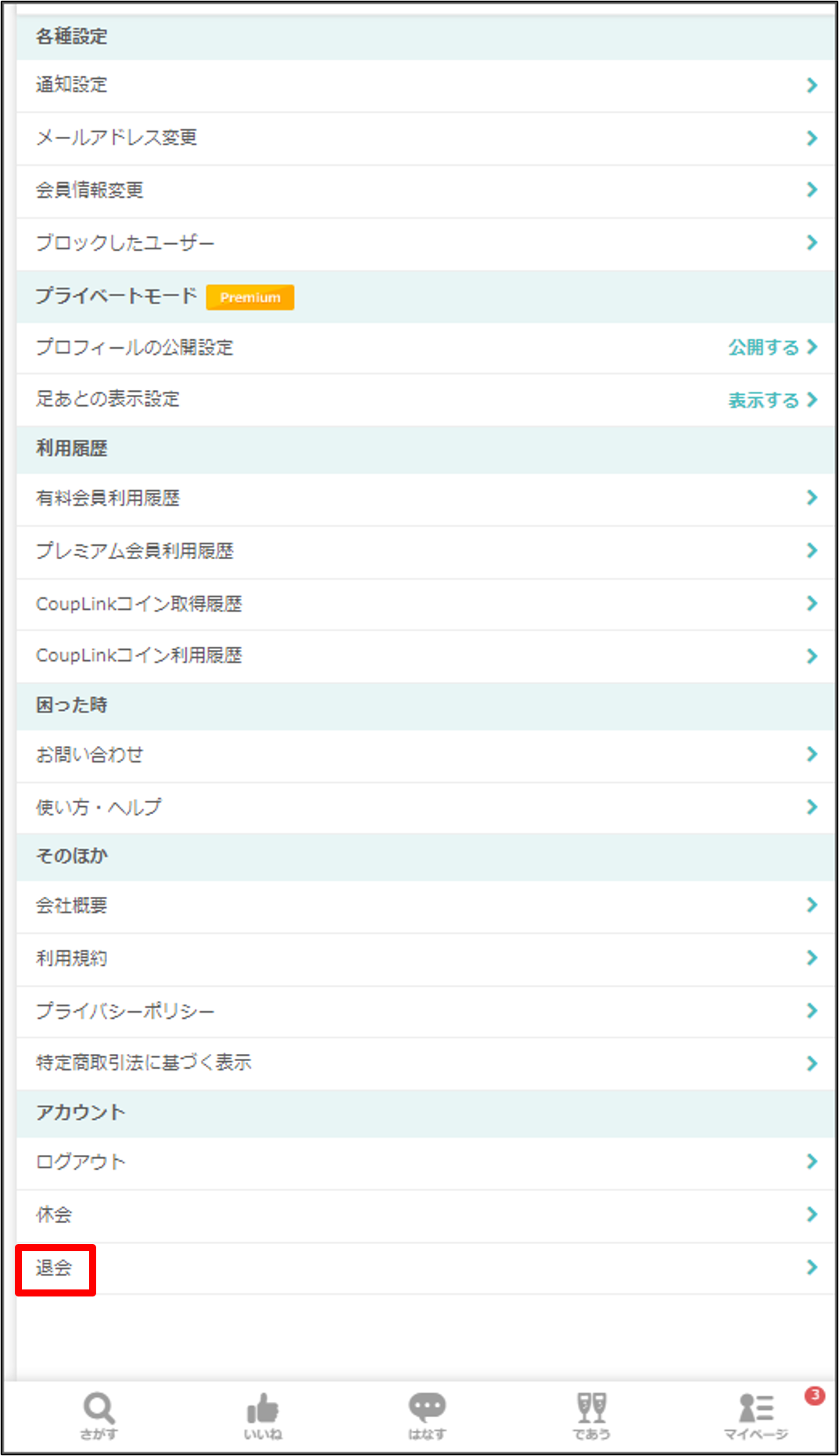
Task: View CoupLinkコイン取得履歴
Action: (x=422, y=604)
